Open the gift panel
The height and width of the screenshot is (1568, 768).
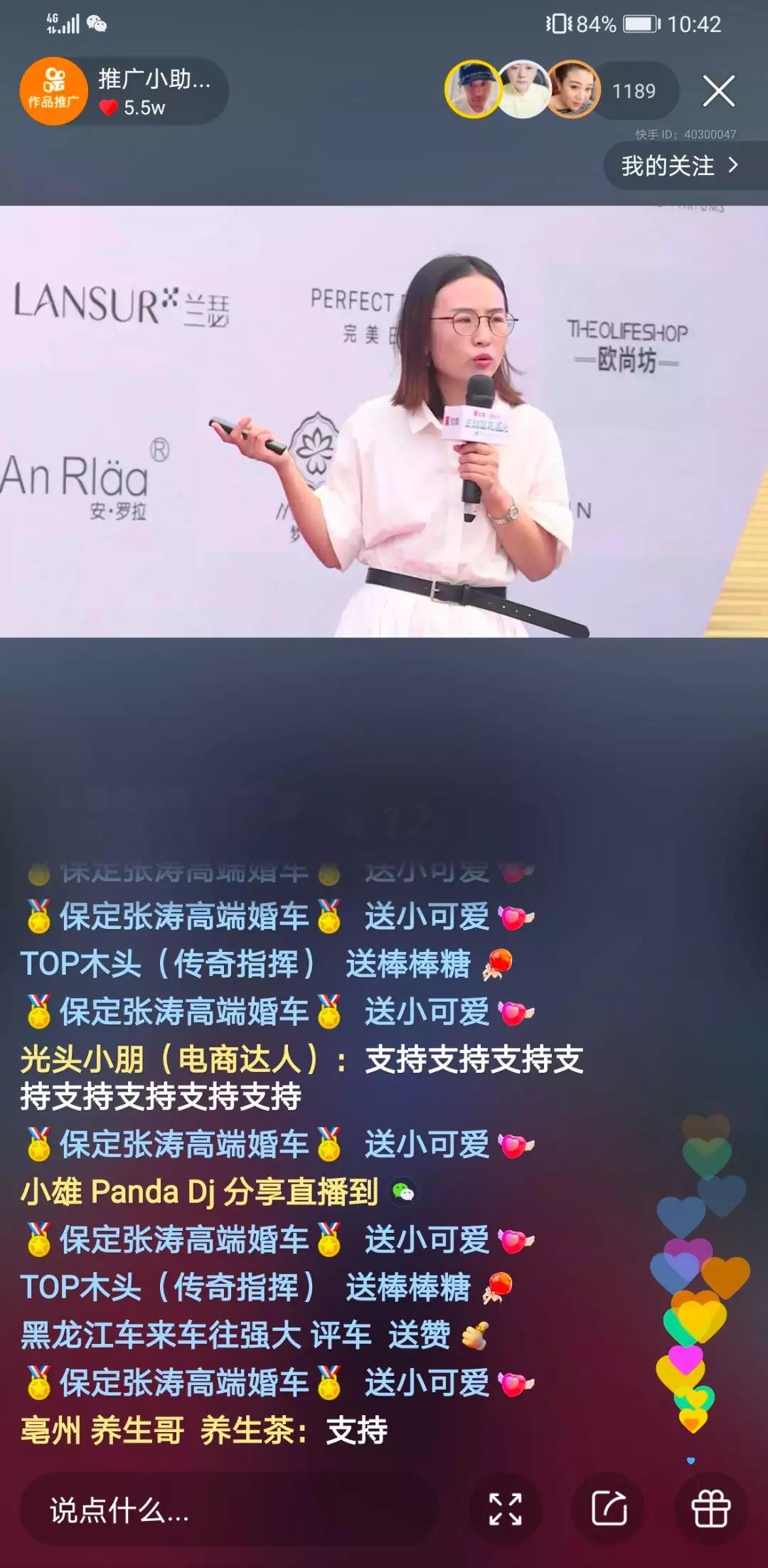tap(710, 1510)
